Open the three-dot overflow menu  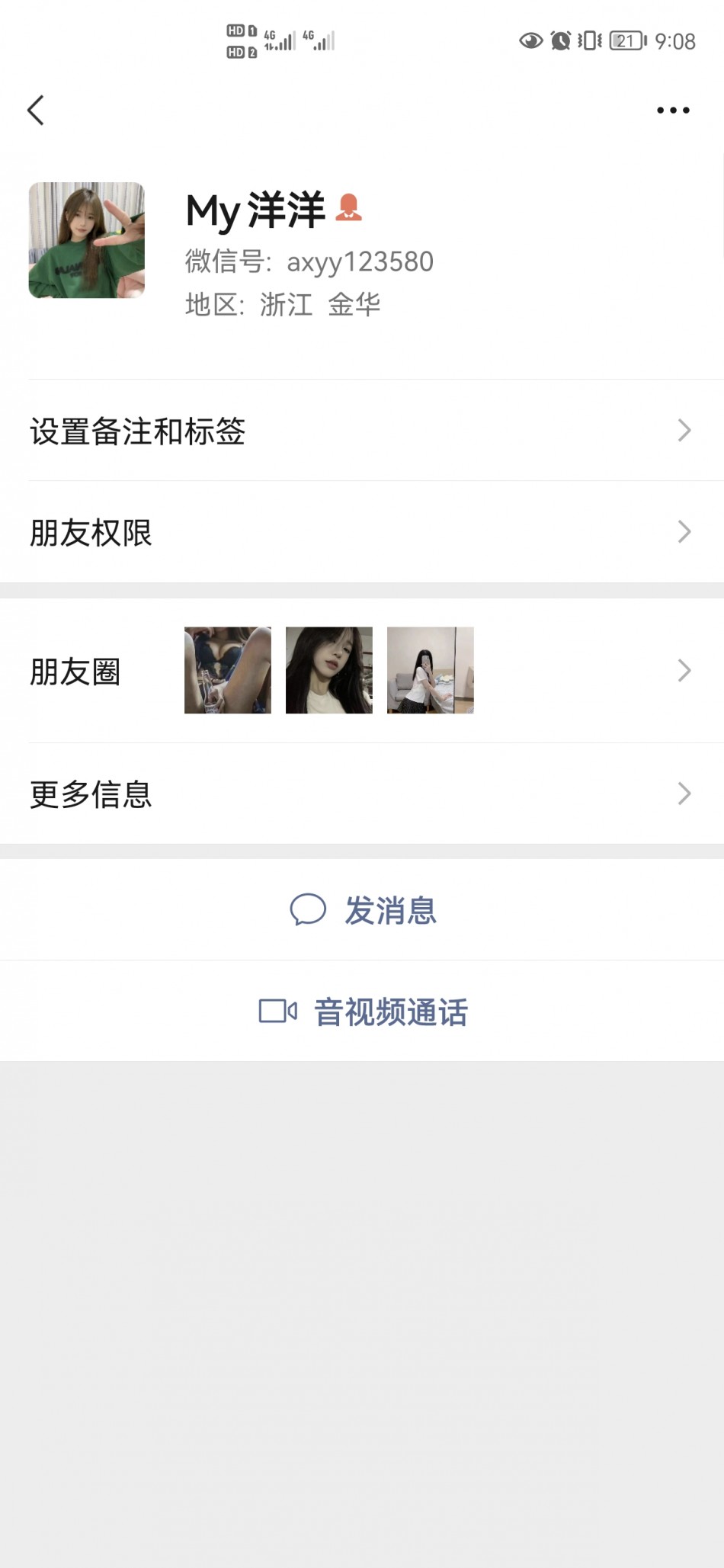pyautogui.click(x=673, y=111)
